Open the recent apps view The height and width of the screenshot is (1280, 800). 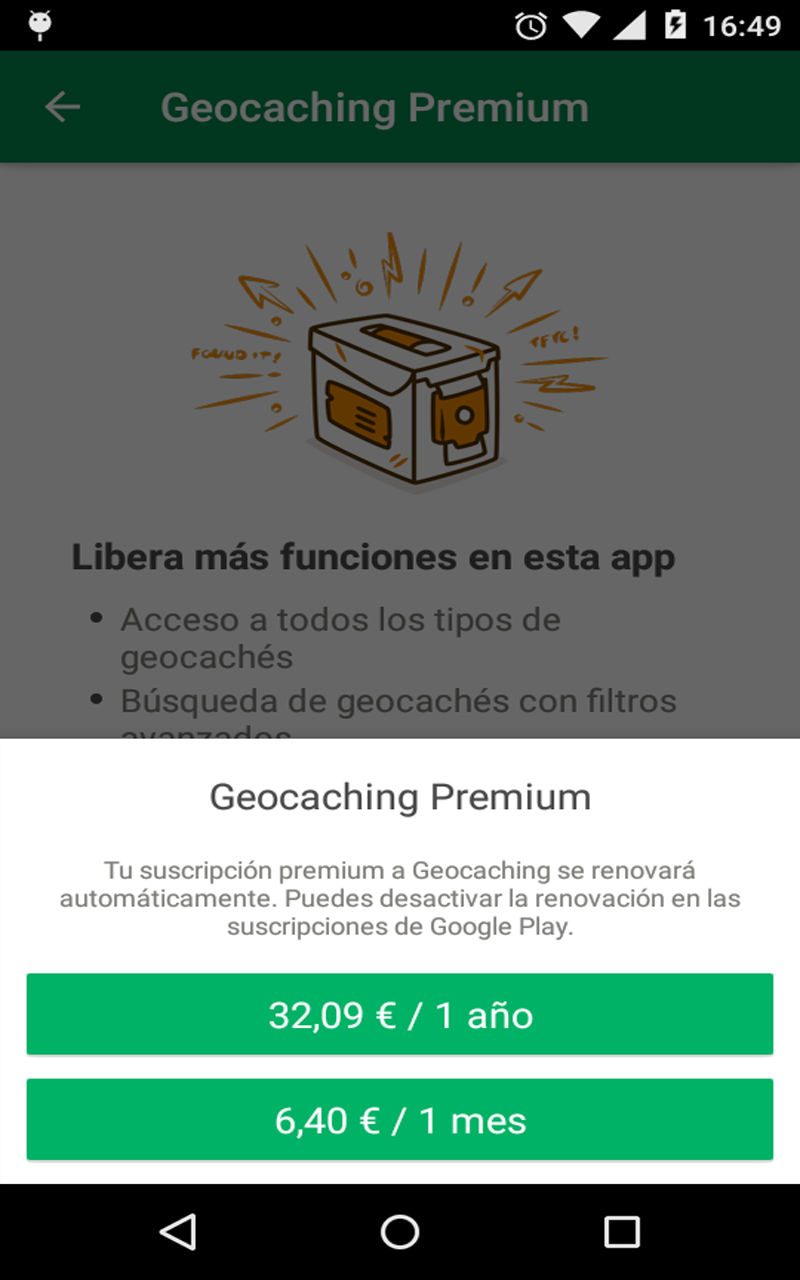[621, 1232]
